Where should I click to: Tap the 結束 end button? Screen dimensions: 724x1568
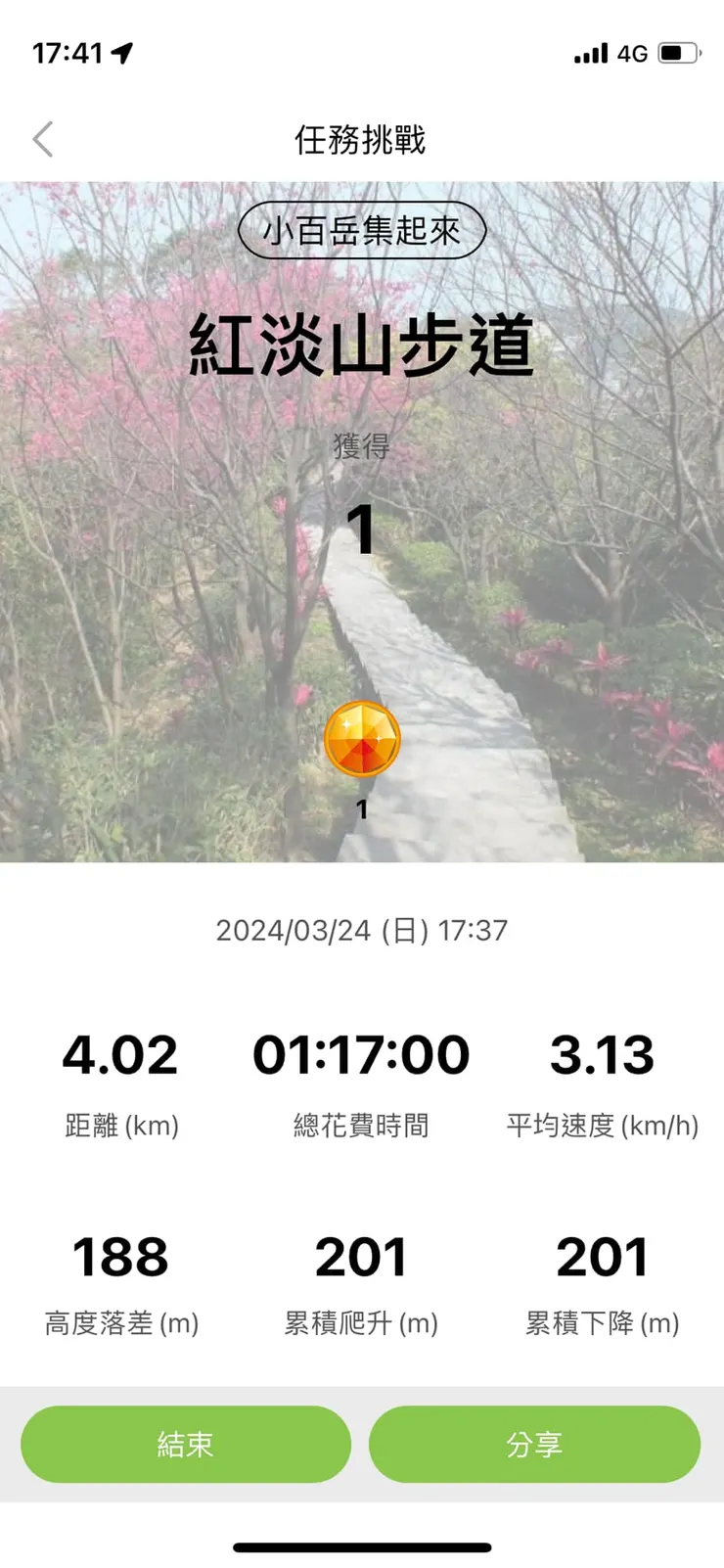pos(184,1444)
